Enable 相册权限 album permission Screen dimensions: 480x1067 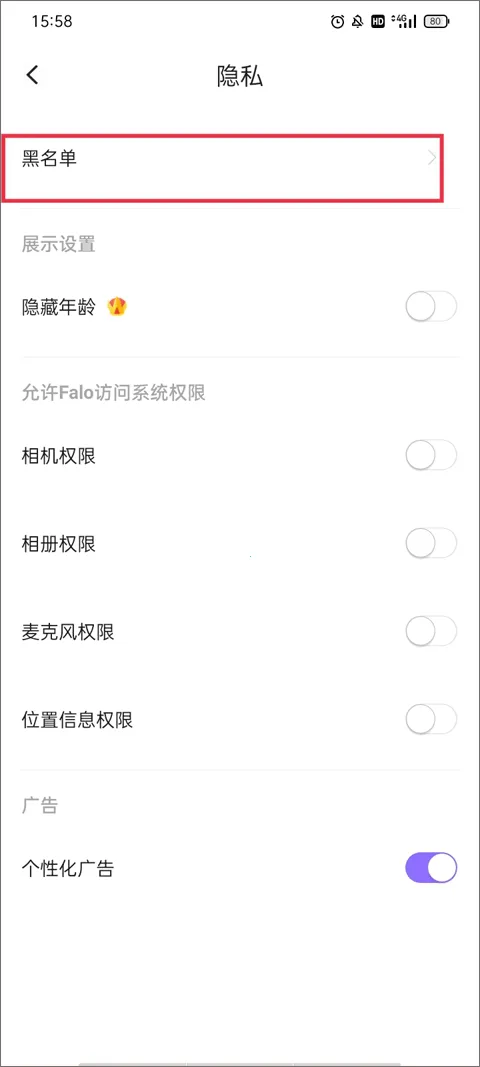(431, 544)
